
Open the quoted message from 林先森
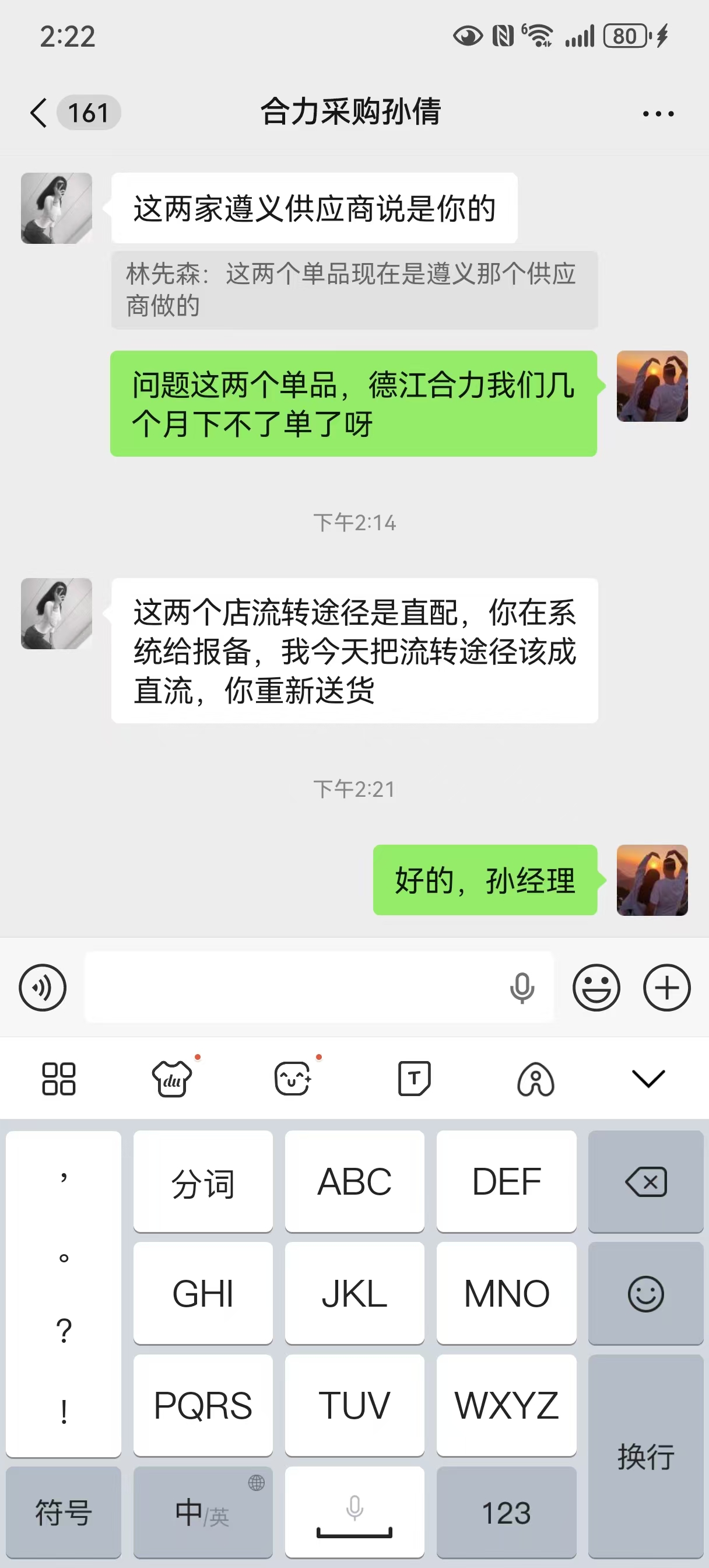353,290
